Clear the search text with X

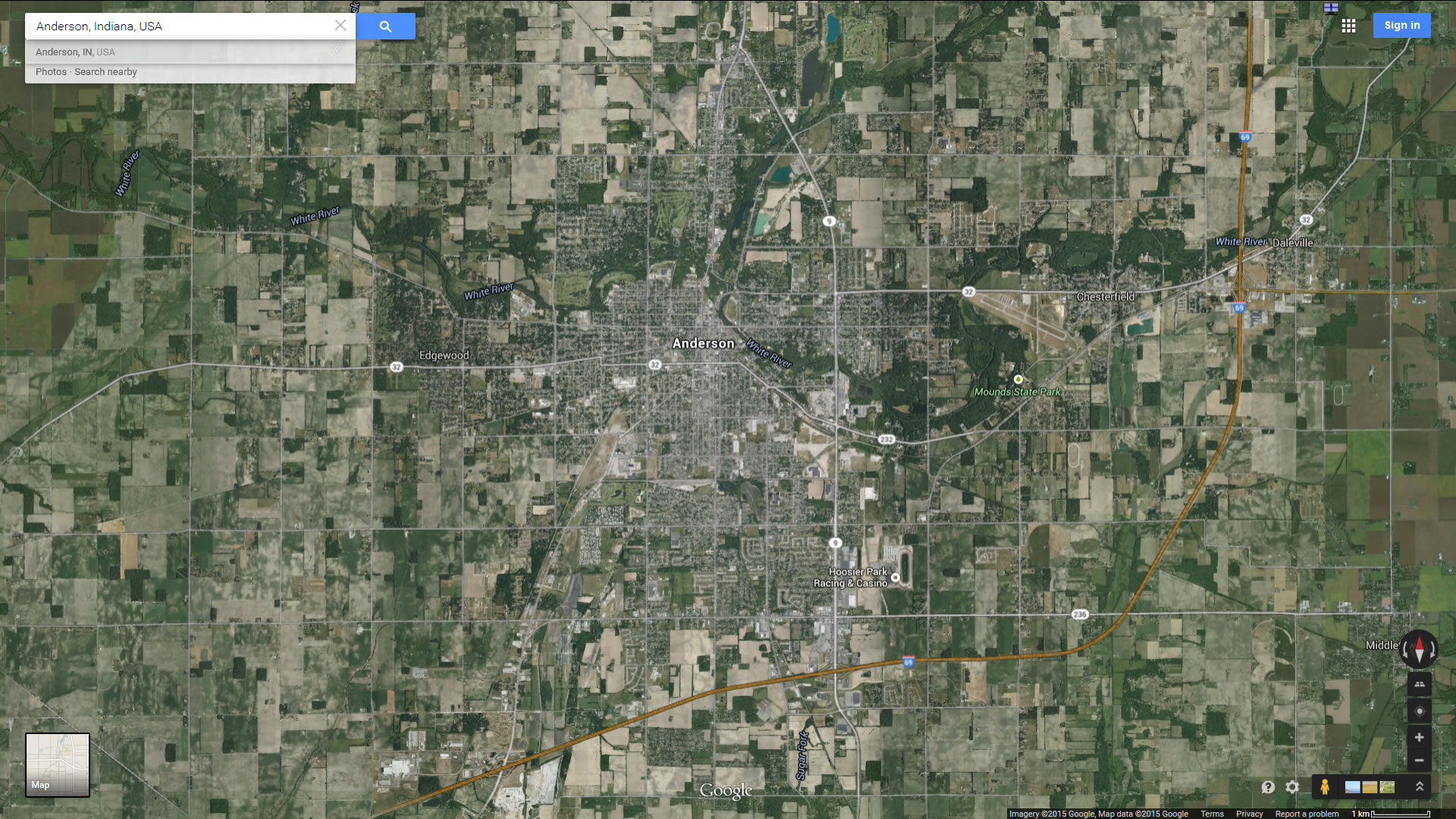340,26
